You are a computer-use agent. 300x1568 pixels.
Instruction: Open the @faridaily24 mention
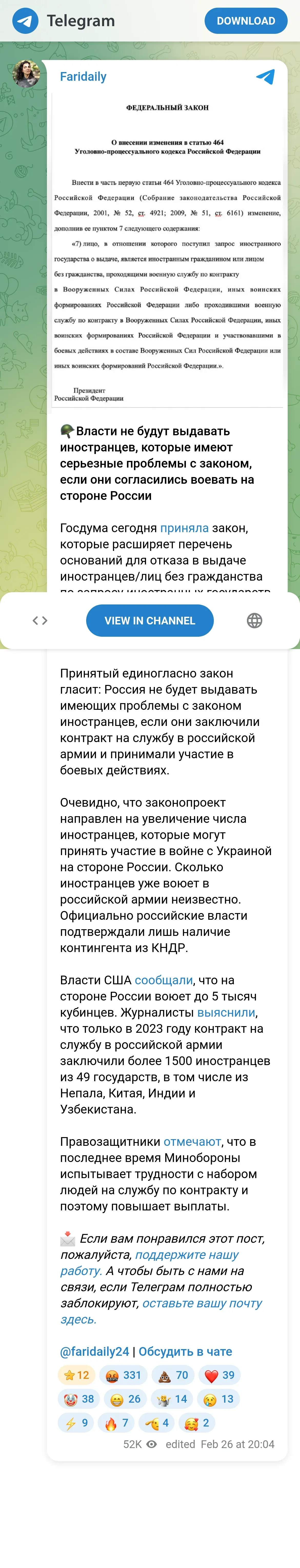(x=94, y=1351)
